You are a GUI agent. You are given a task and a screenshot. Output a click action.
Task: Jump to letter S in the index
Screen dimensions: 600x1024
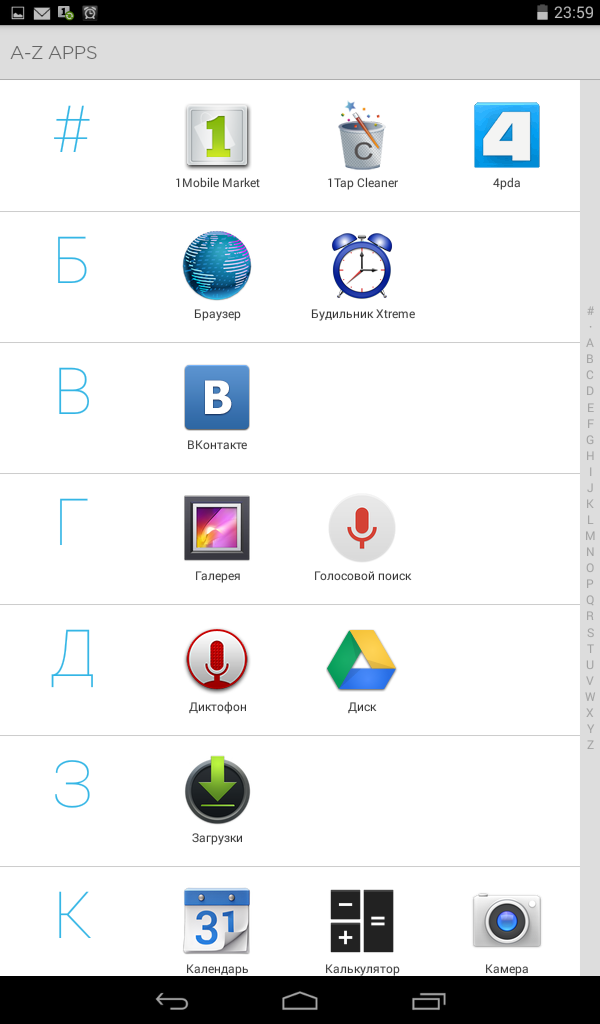pyautogui.click(x=590, y=632)
